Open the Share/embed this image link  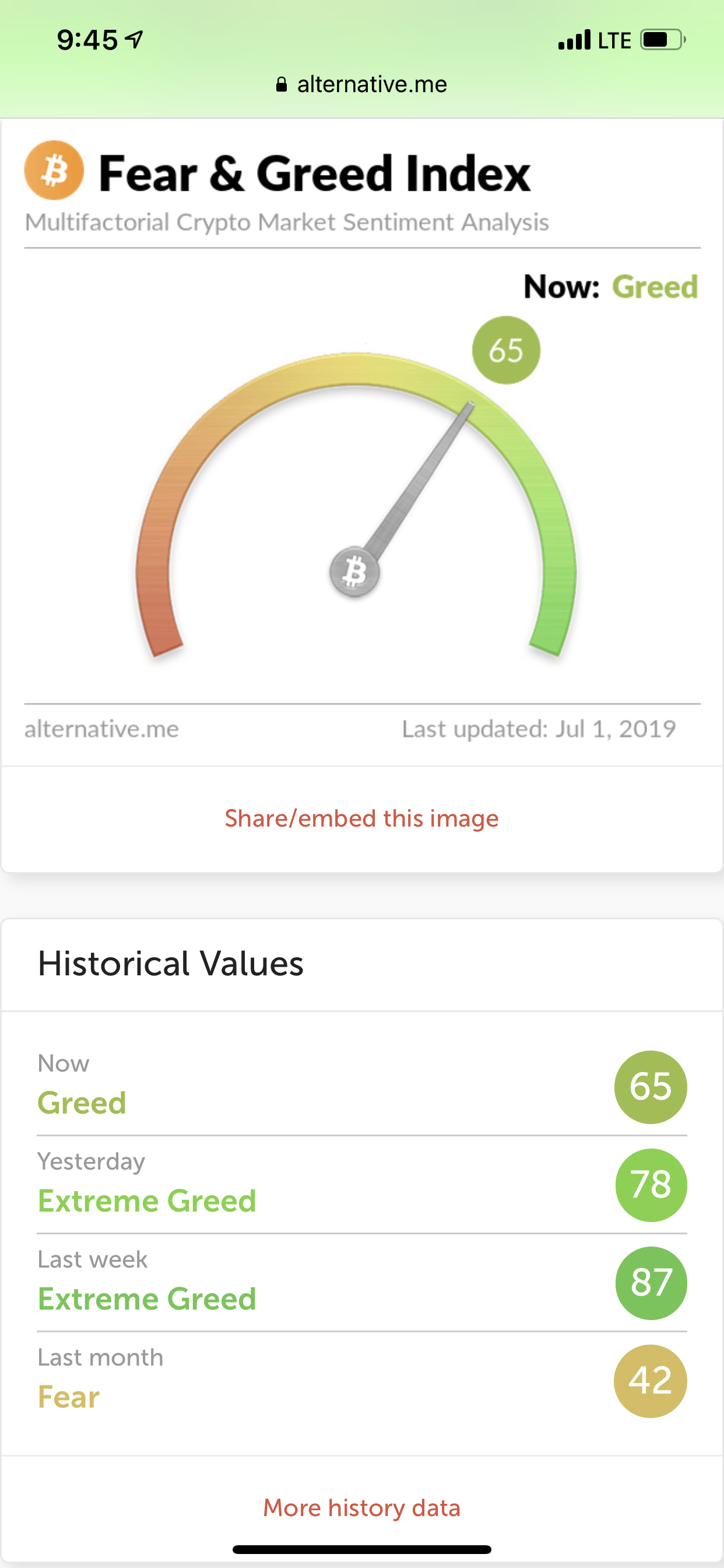[361, 818]
